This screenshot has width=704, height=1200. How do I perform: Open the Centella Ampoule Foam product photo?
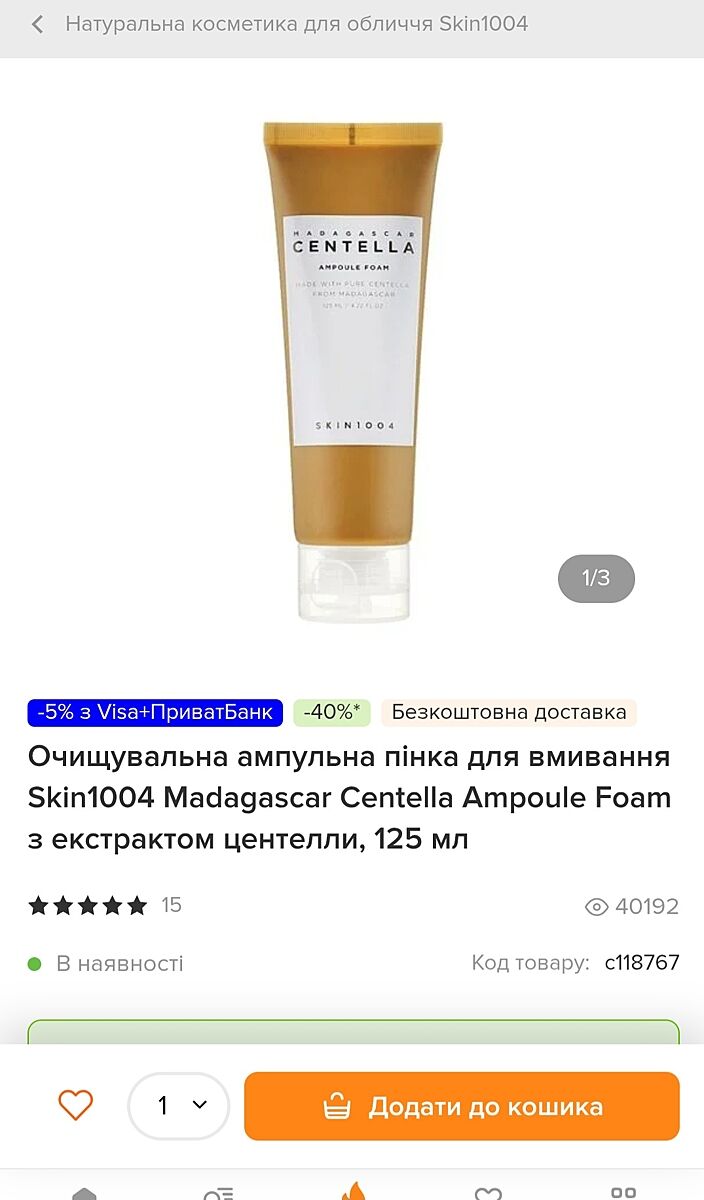click(353, 370)
